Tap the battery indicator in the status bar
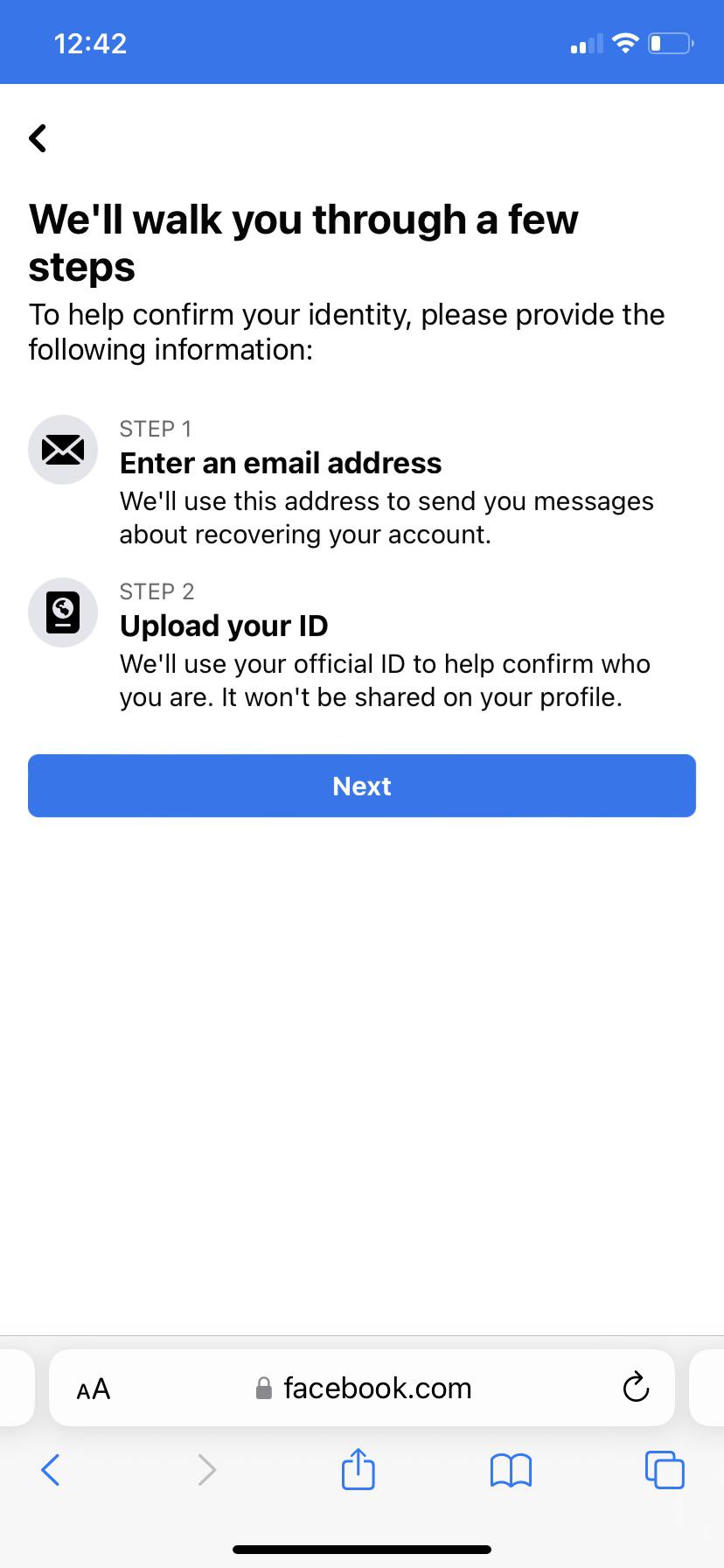 (x=670, y=42)
